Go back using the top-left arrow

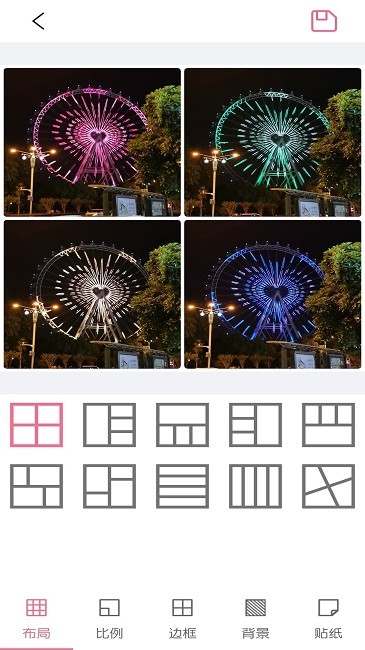(38, 21)
